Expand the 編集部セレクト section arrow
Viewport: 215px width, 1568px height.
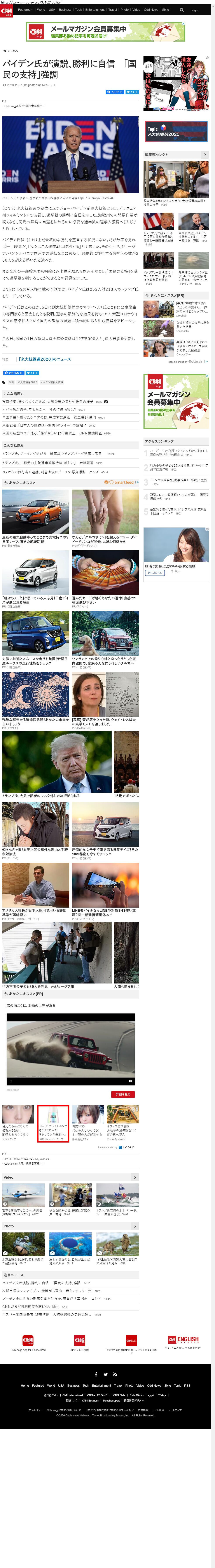pyautogui.click(x=205, y=155)
